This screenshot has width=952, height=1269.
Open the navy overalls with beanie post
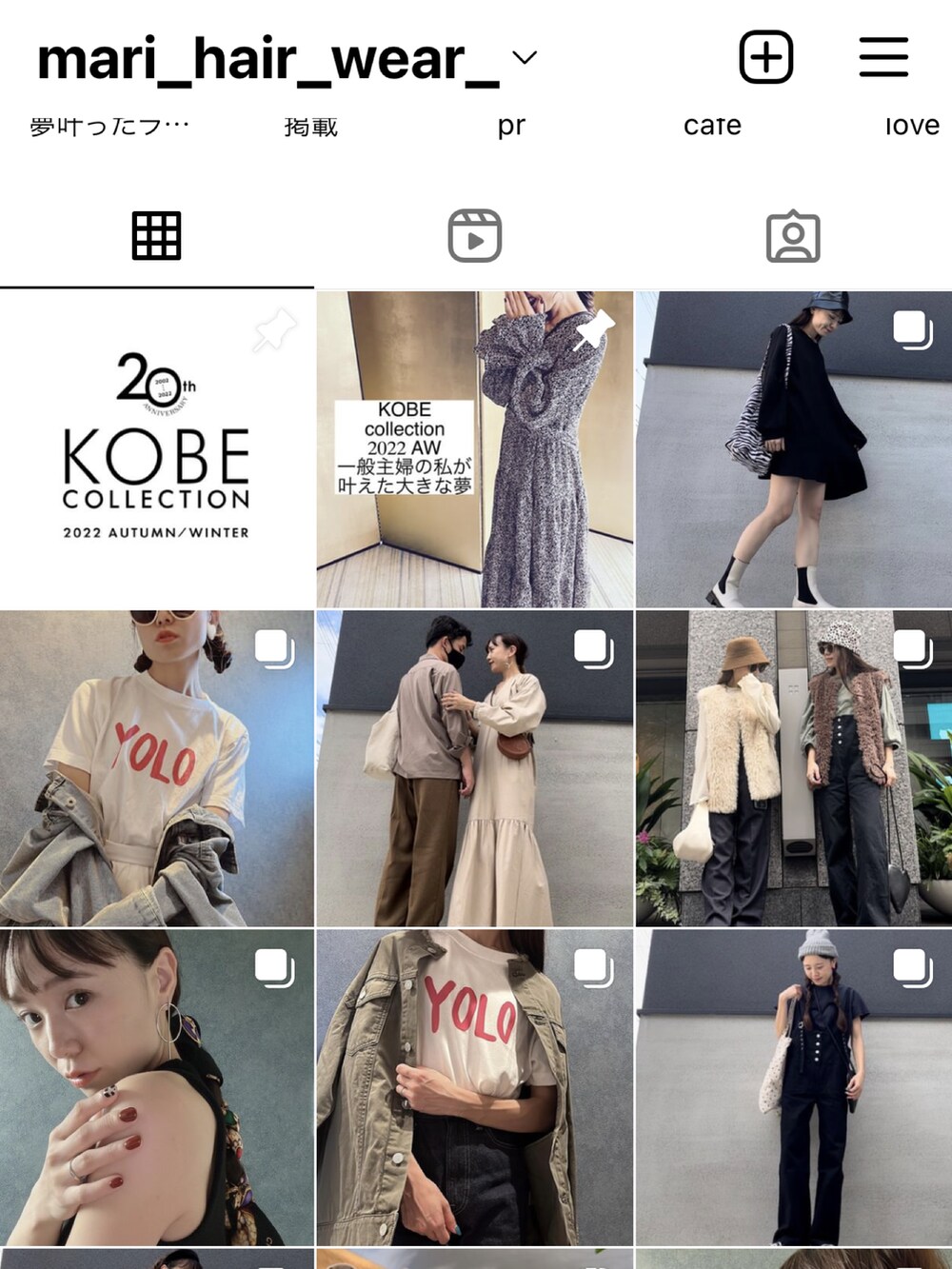pyautogui.click(x=793, y=1087)
